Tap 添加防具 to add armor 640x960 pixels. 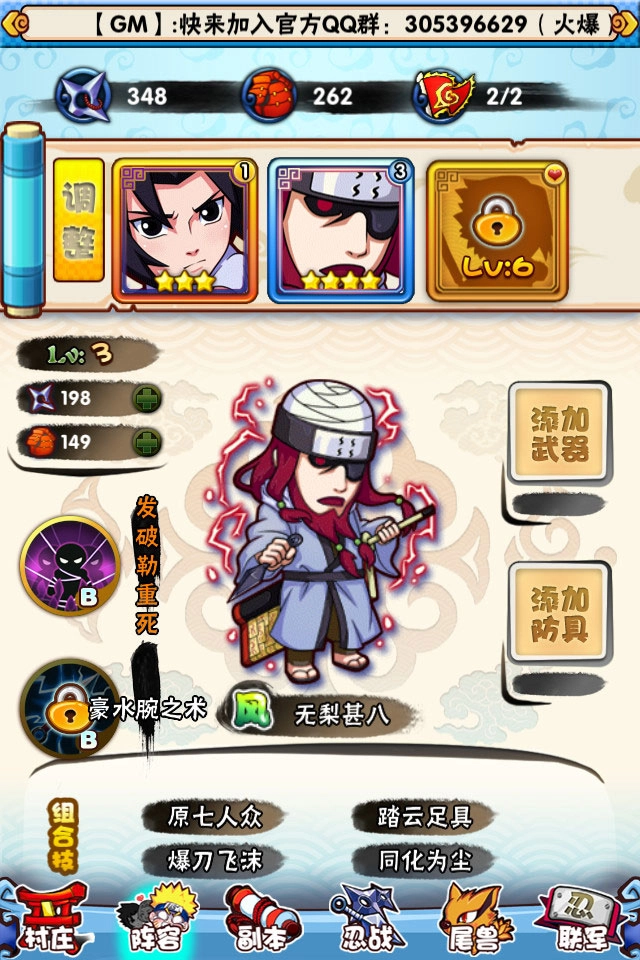(559, 613)
